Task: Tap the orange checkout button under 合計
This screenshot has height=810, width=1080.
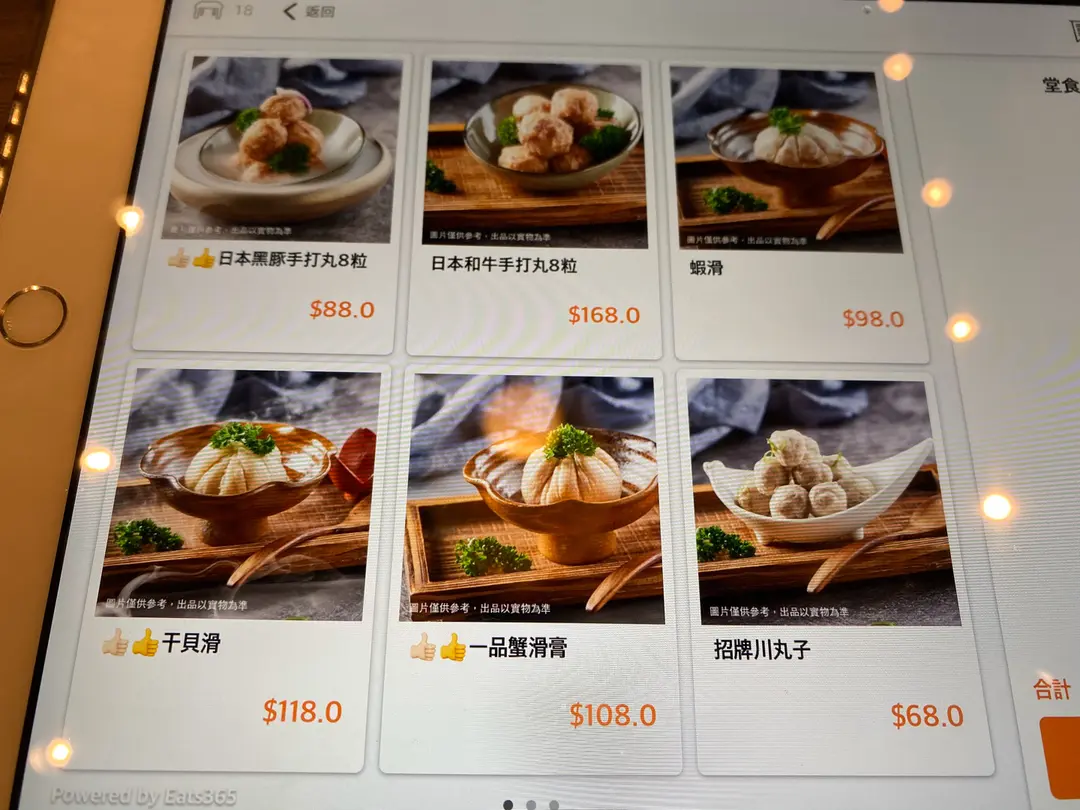Action: 1062,757
